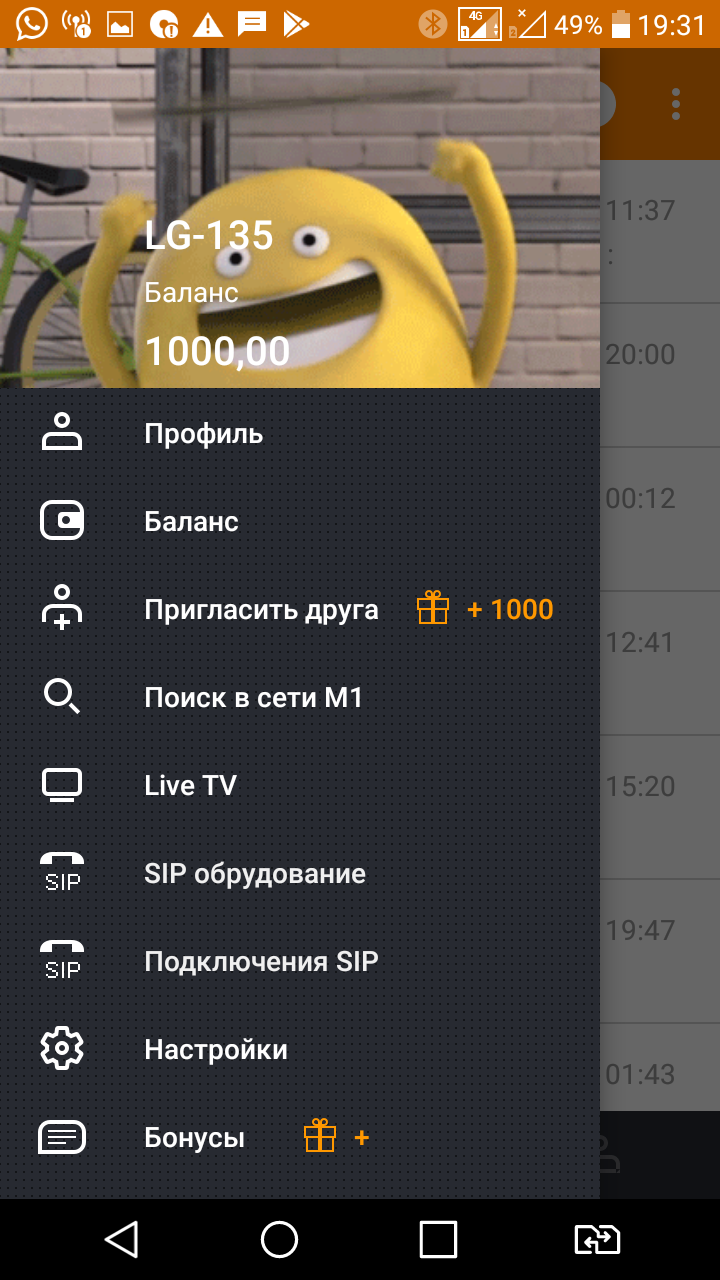Open Подключения SIP
This screenshot has width=720, height=1280.
[x=261, y=962]
